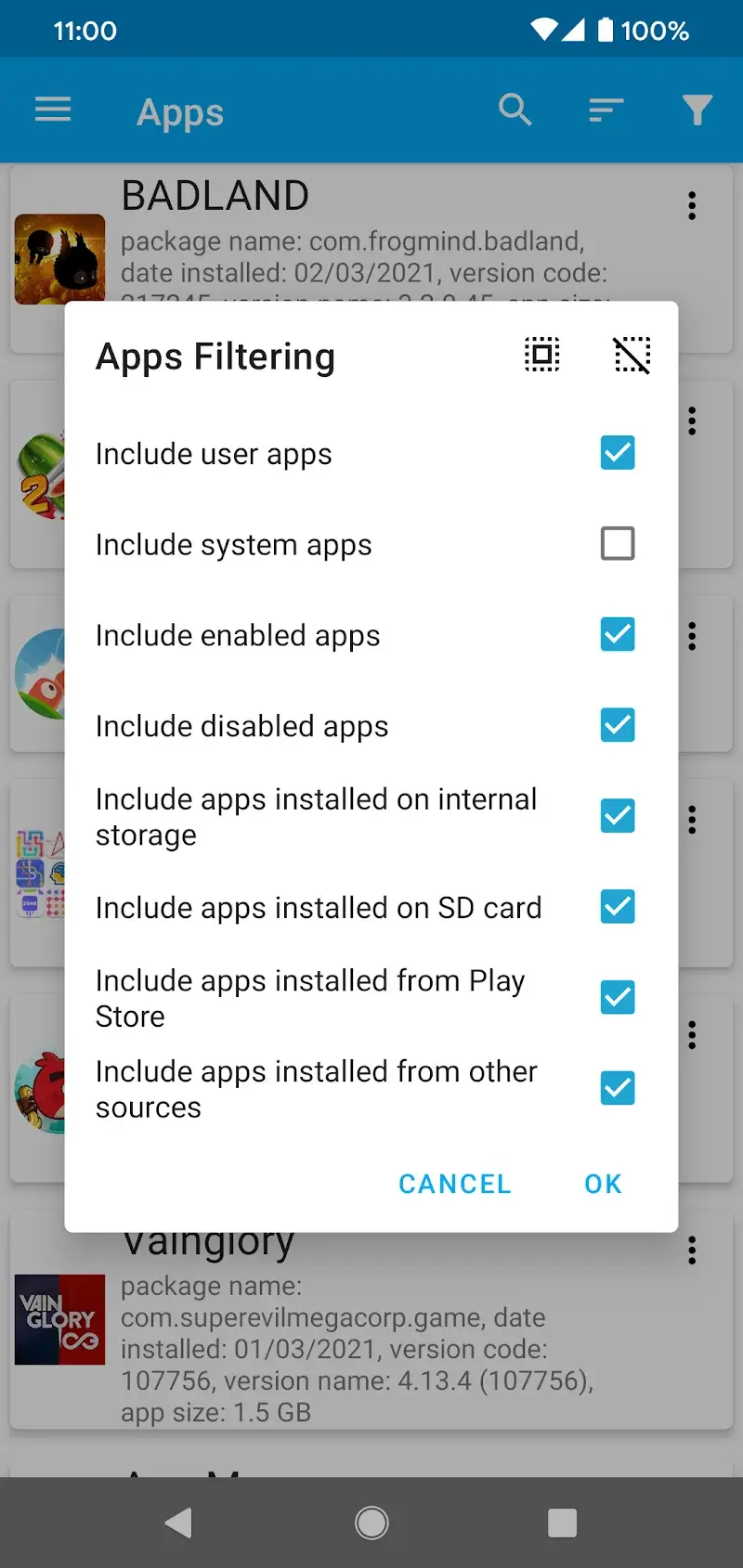Image resolution: width=743 pixels, height=1568 pixels.
Task: Open the overflow menu for Vainglory
Action: click(x=692, y=1251)
